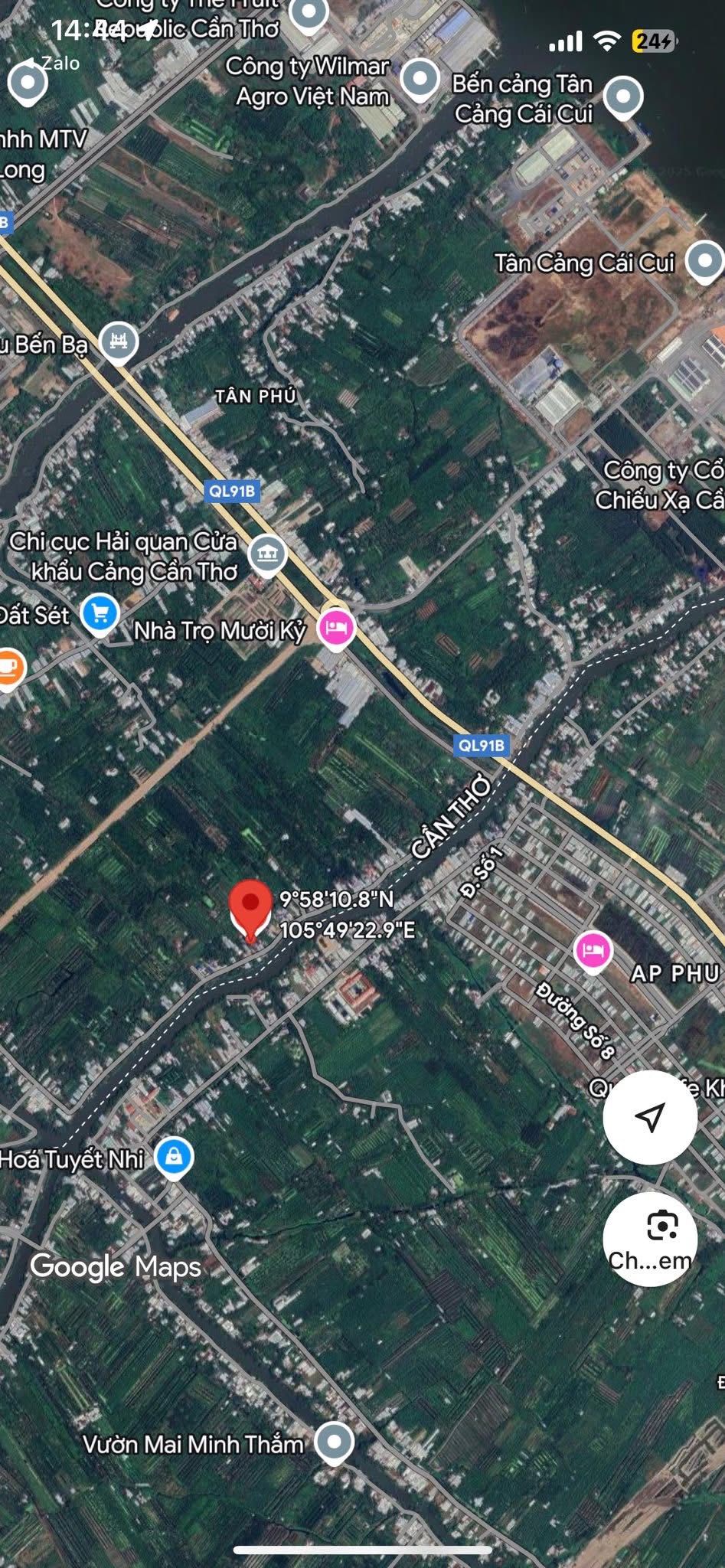This screenshot has height=1568, width=725.
Task: Select Hoá Tuyết Nhi shop pin
Action: click(x=174, y=1156)
